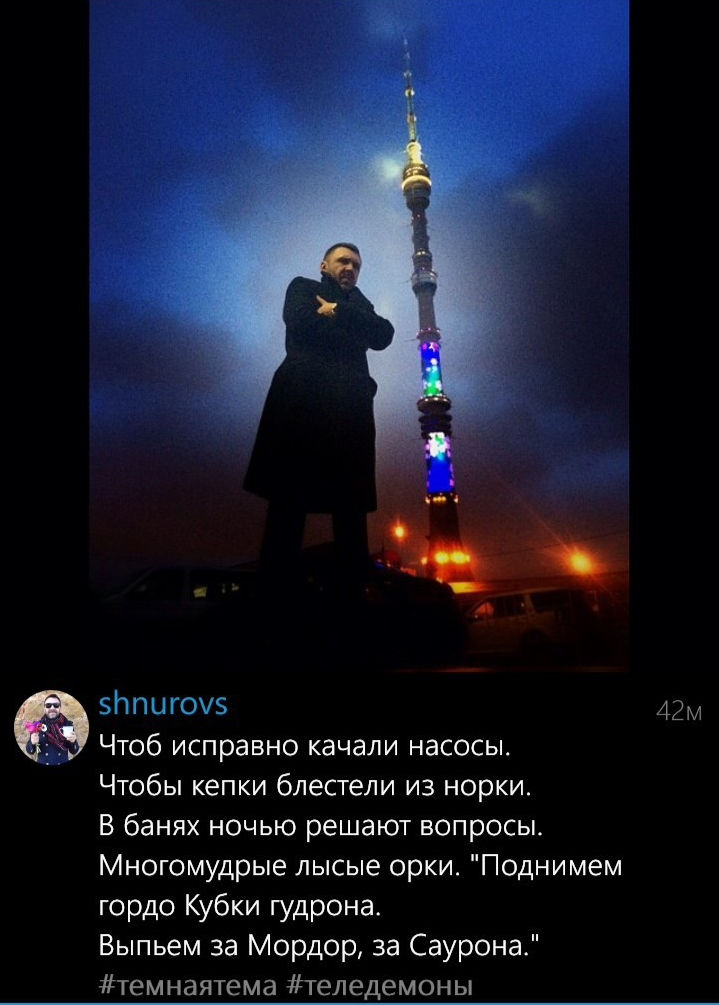Open the #теледемоны hashtag
Viewport: 719px width, 1005px height.
(379, 984)
